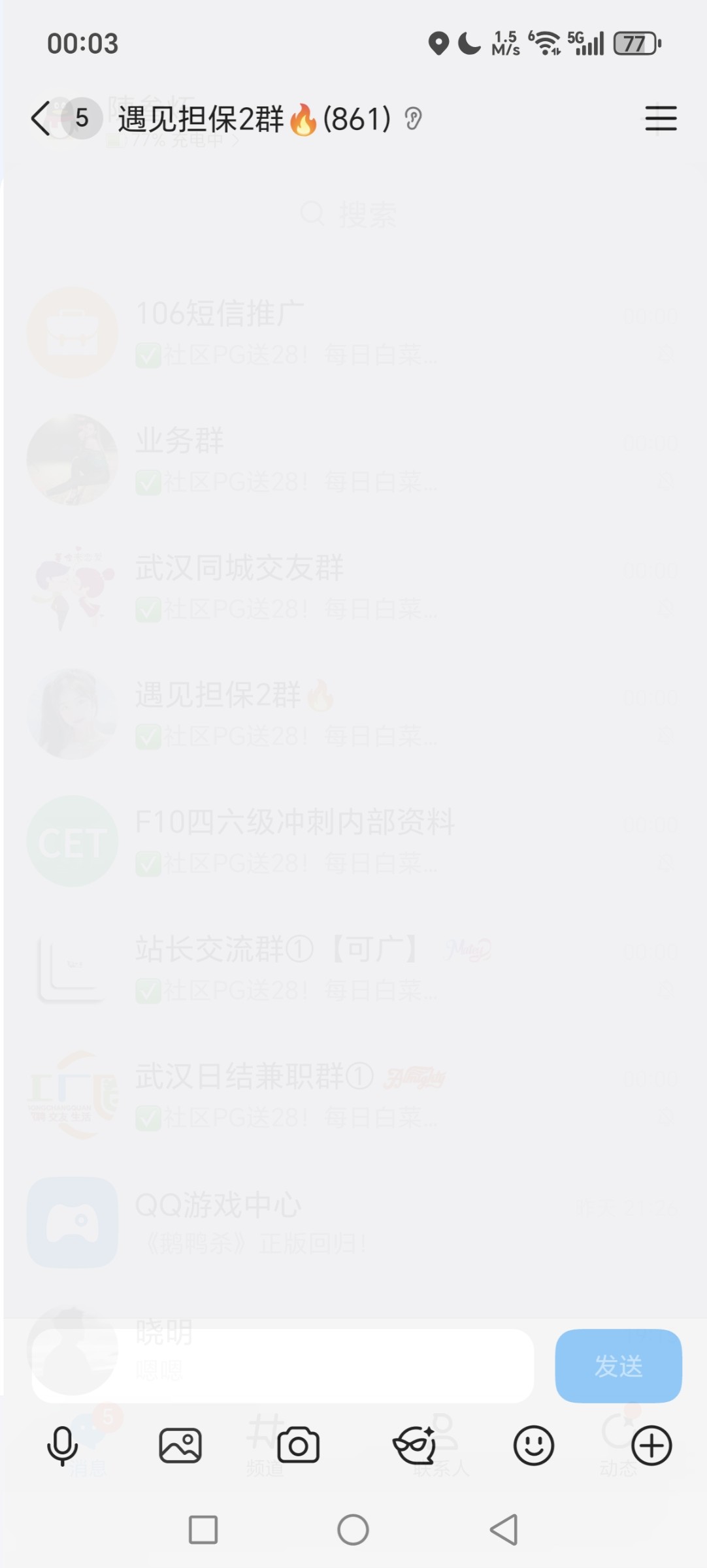Tap the ear icon next to group title
This screenshot has width=707, height=1568.
(x=414, y=119)
